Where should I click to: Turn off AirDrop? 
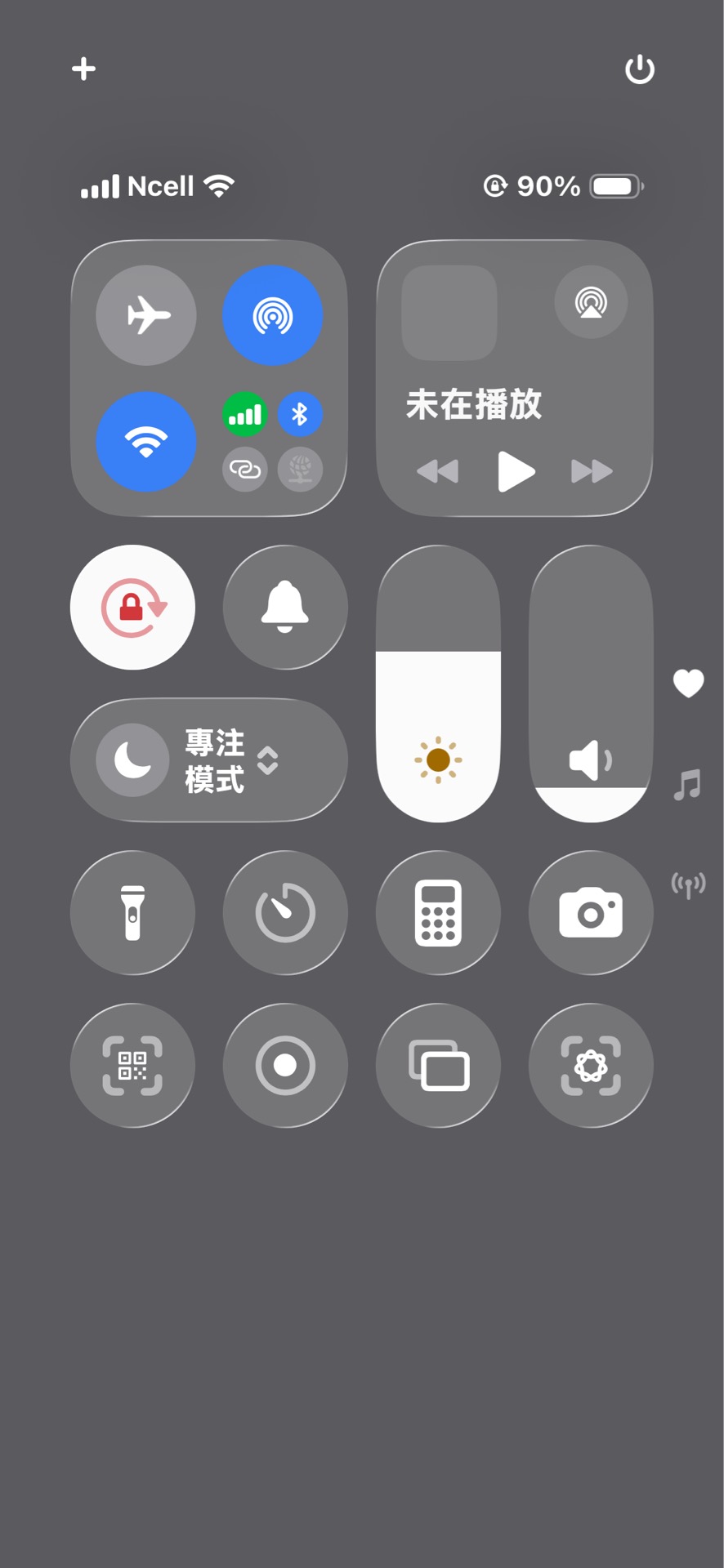pos(272,315)
